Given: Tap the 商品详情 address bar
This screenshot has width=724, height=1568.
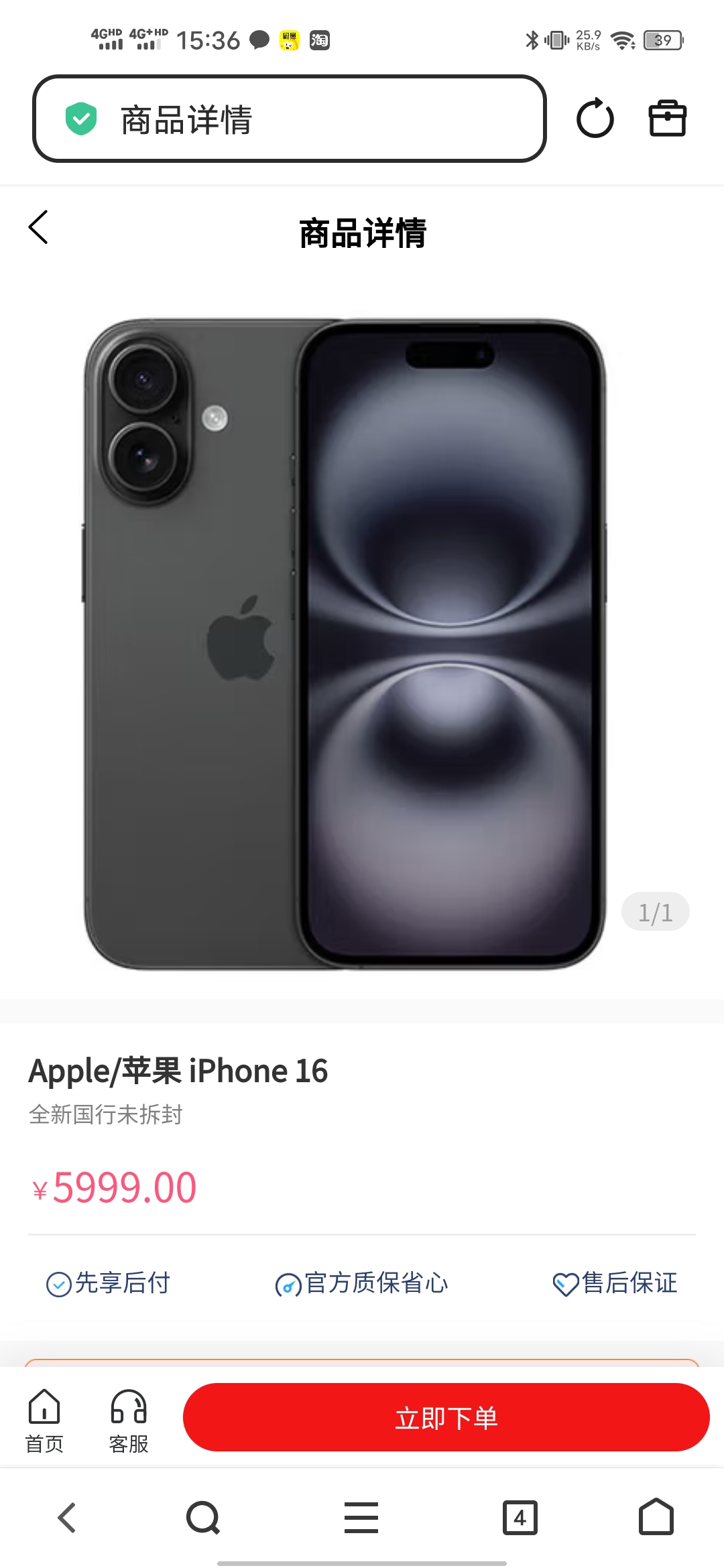Looking at the screenshot, I should pos(288,119).
